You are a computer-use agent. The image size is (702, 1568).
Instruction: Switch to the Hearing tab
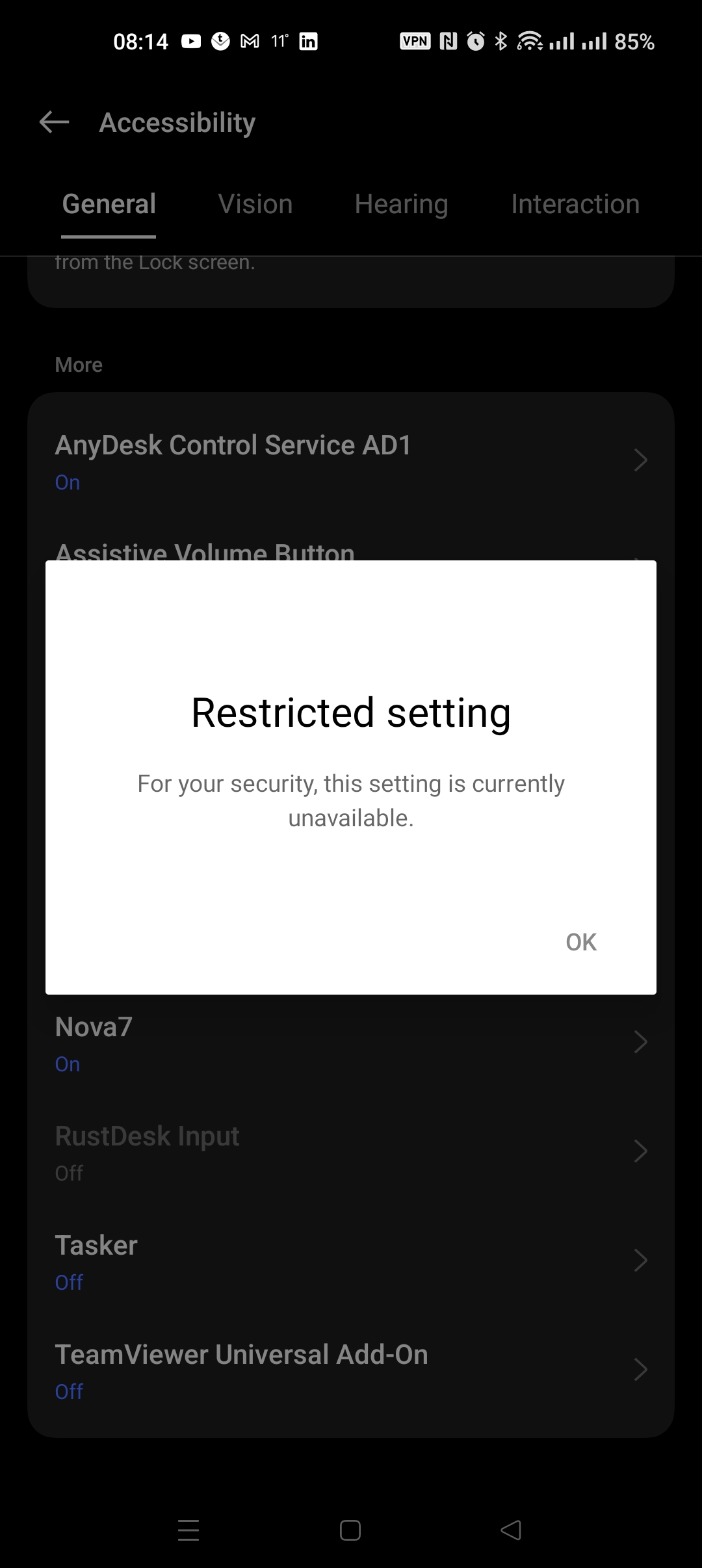point(401,203)
